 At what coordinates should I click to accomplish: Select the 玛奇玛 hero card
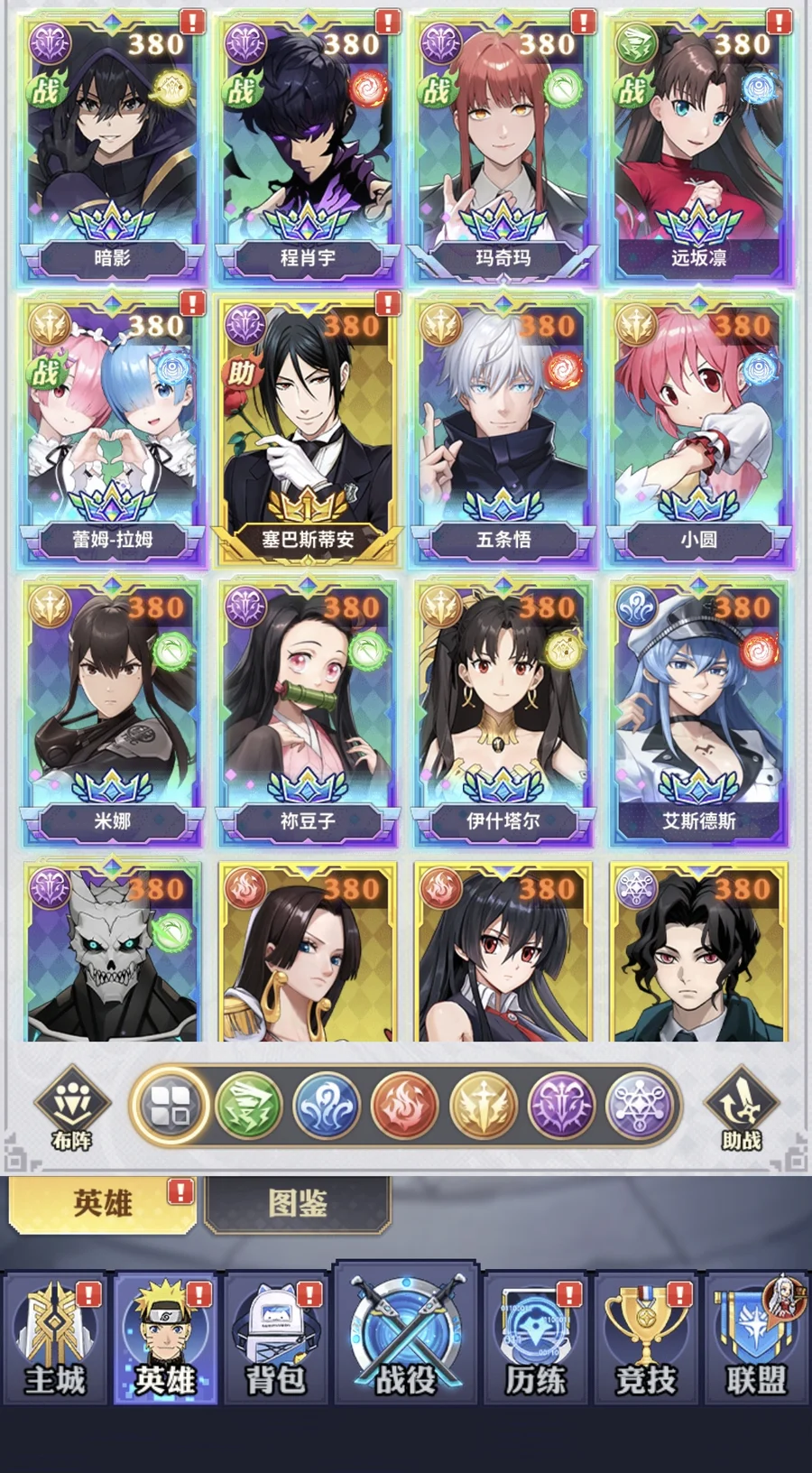coord(503,149)
